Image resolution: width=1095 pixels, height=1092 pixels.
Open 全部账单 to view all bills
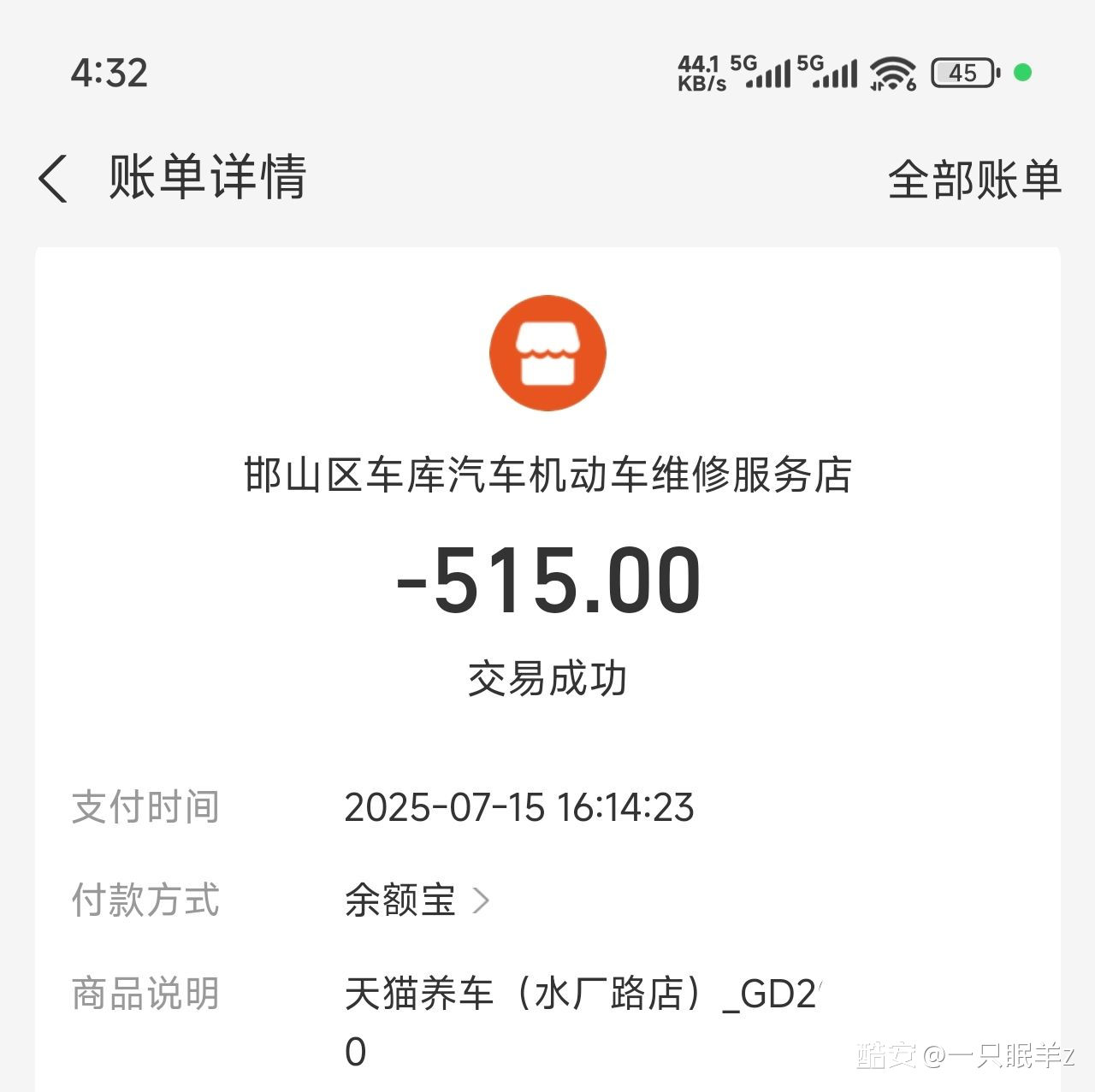[974, 180]
